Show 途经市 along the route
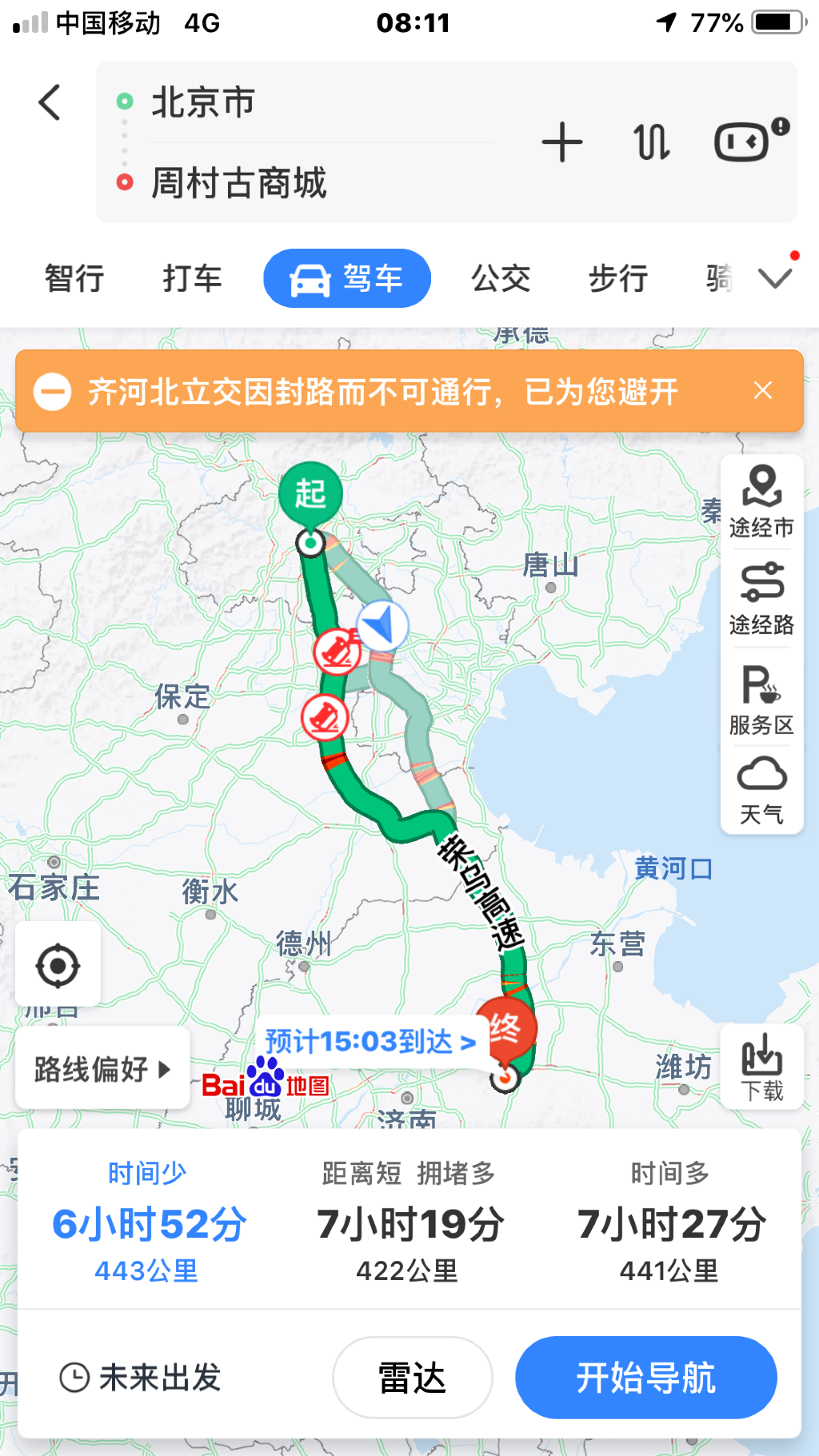819x1456 pixels. pos(761,501)
